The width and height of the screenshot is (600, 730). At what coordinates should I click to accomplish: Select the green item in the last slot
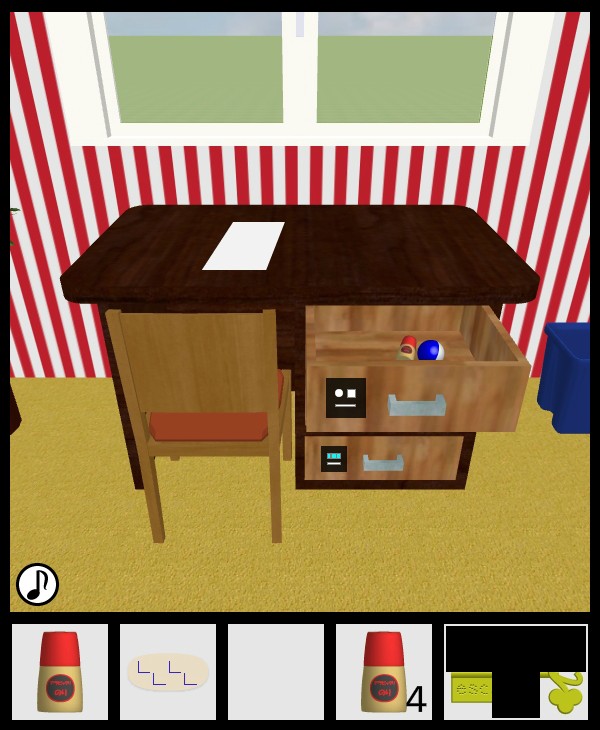click(516, 672)
